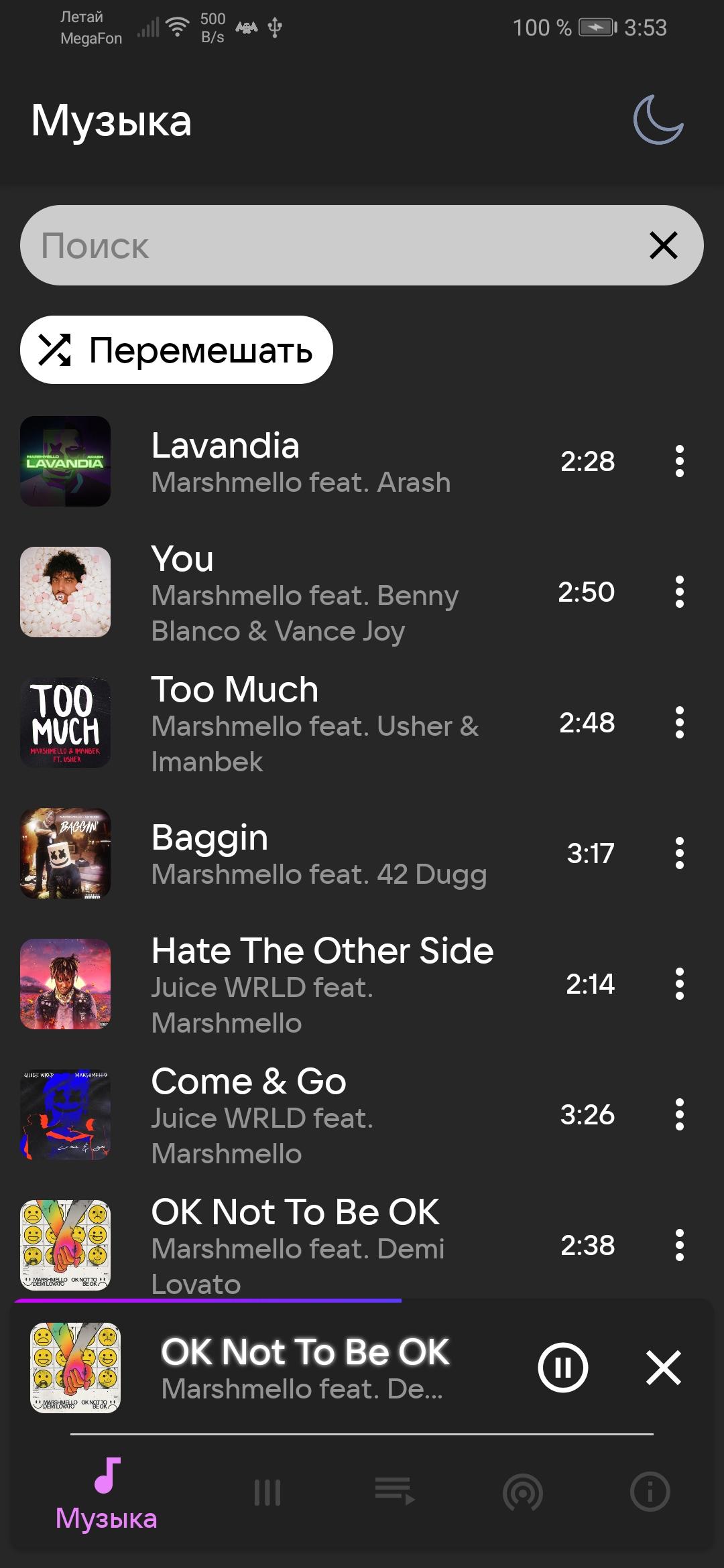
Task: Play the track Lavandia
Action: point(300,462)
